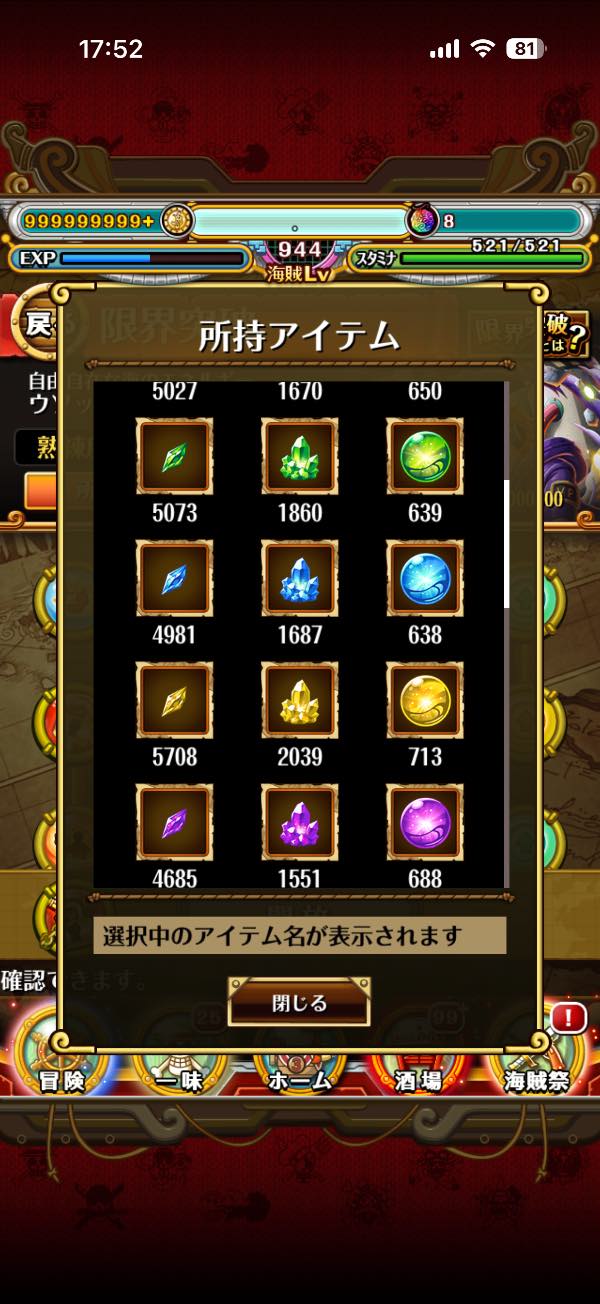Select the blue orb item with 638
This screenshot has height=1304, width=600.
pos(425,578)
